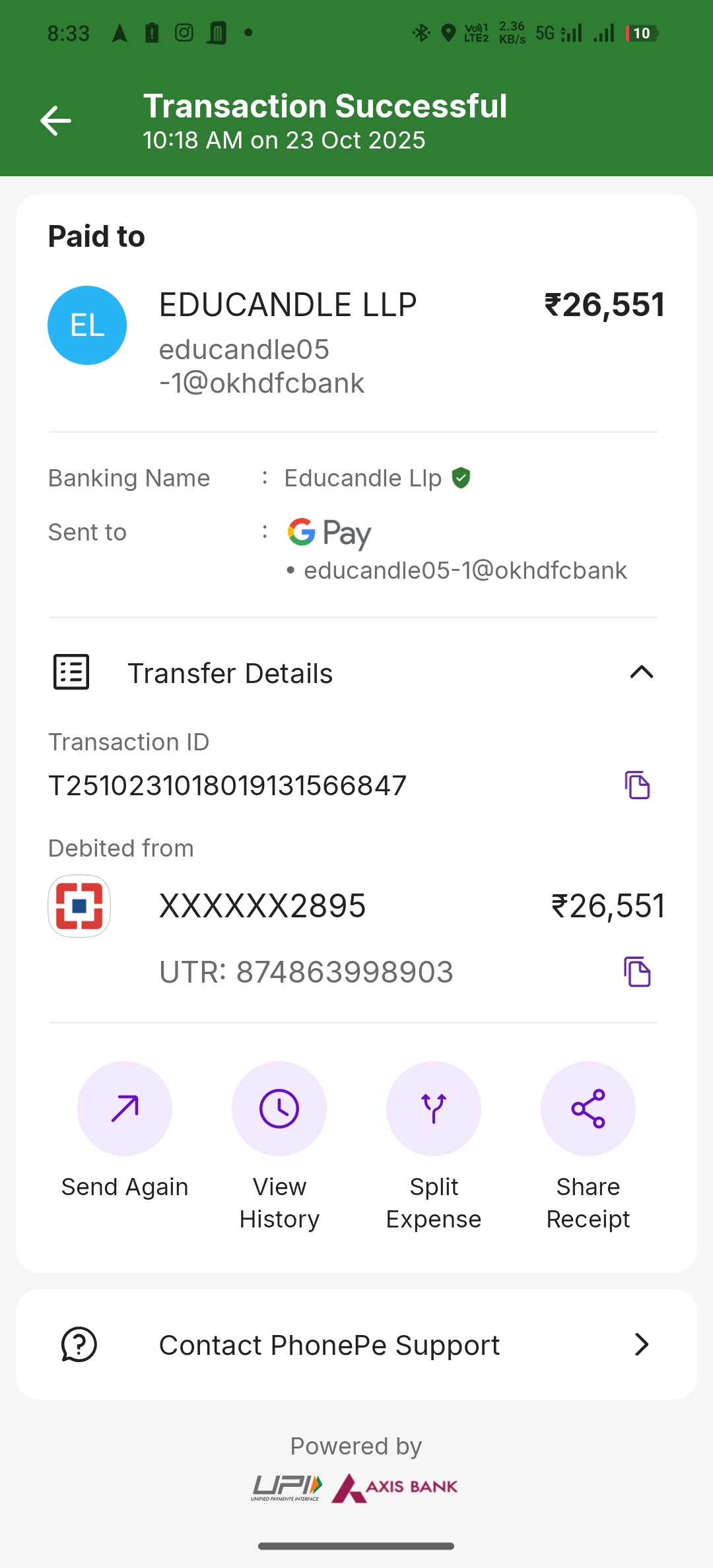Tap Send Again to repeat payment

tap(125, 1109)
